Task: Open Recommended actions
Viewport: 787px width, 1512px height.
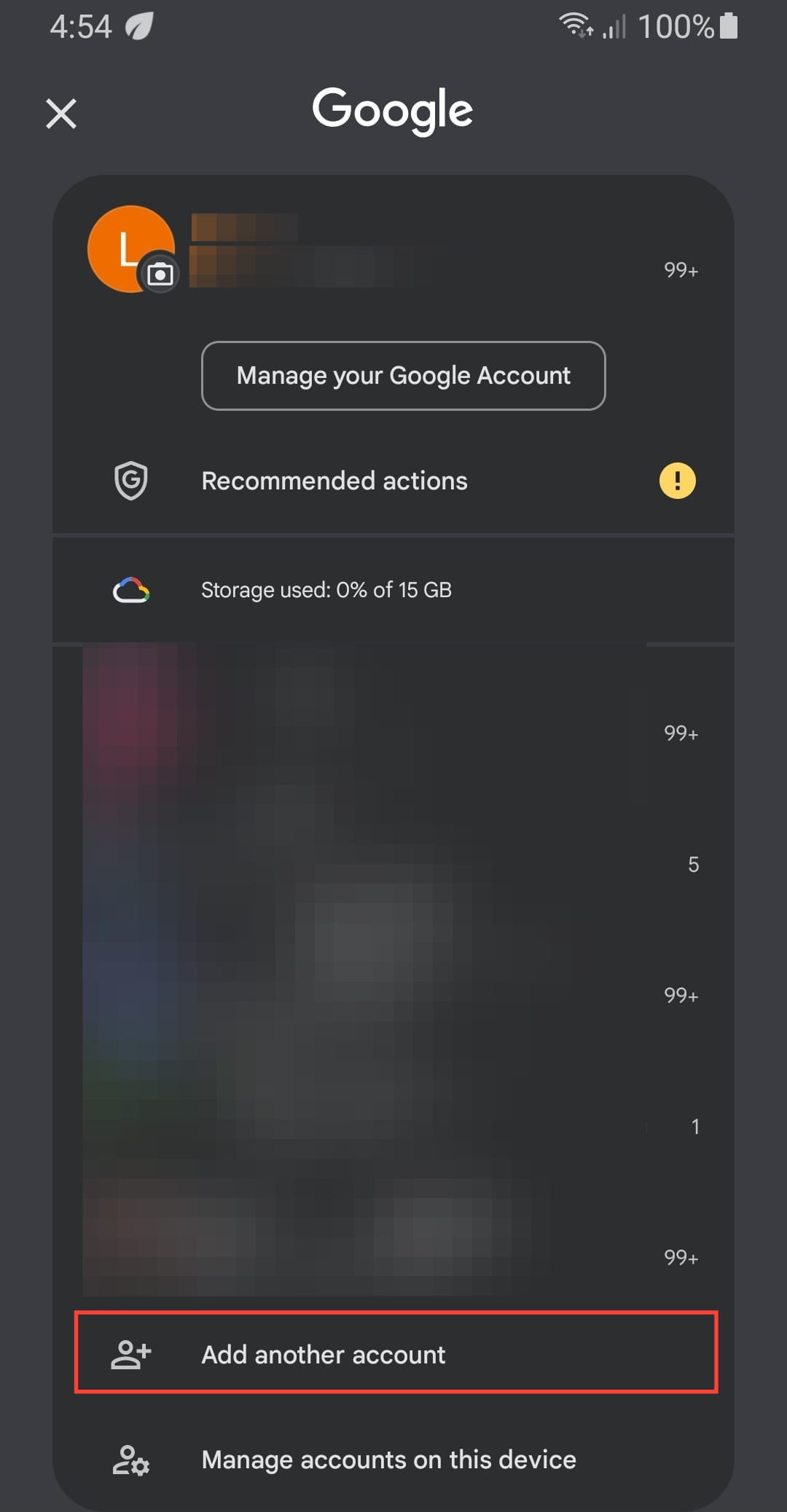Action: pyautogui.click(x=393, y=481)
